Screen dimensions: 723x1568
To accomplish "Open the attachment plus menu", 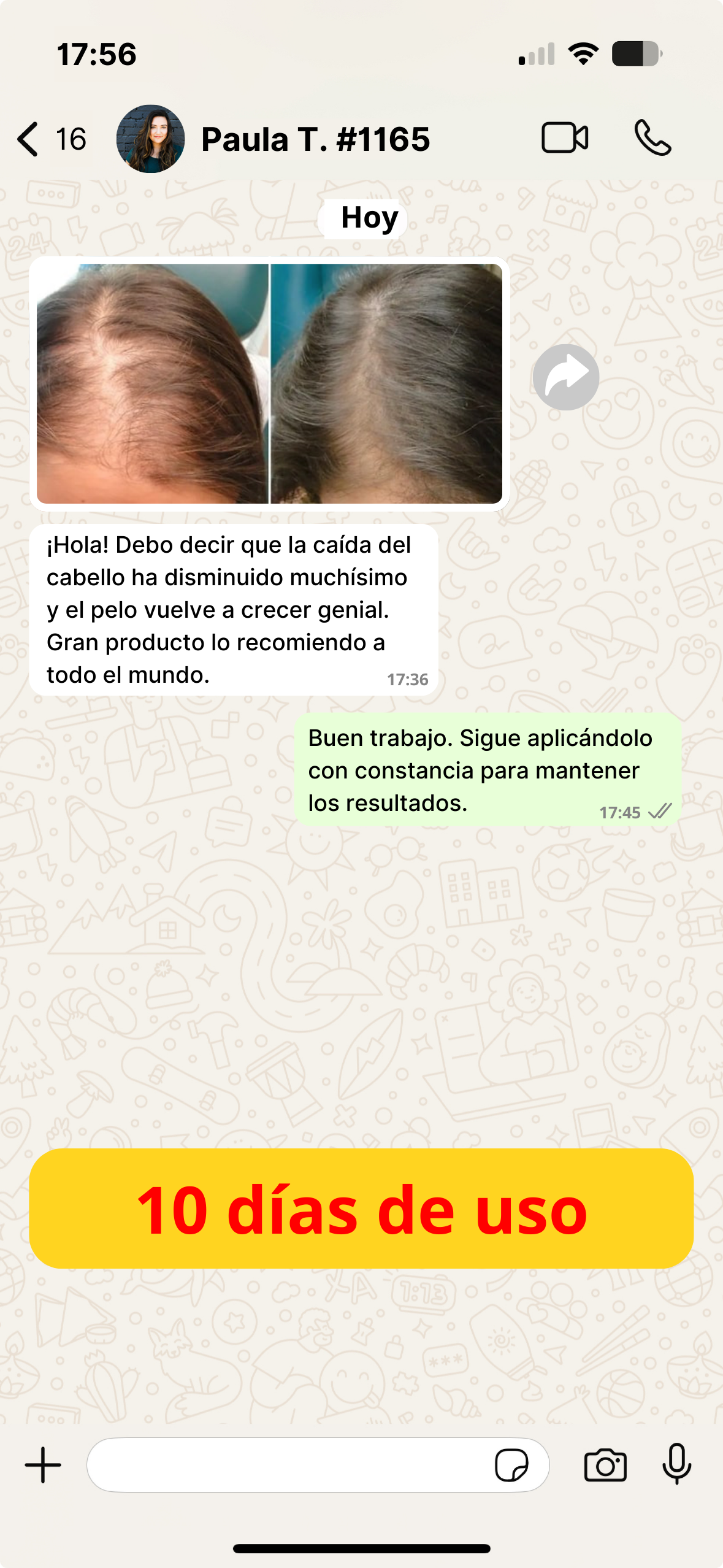I will [43, 1465].
